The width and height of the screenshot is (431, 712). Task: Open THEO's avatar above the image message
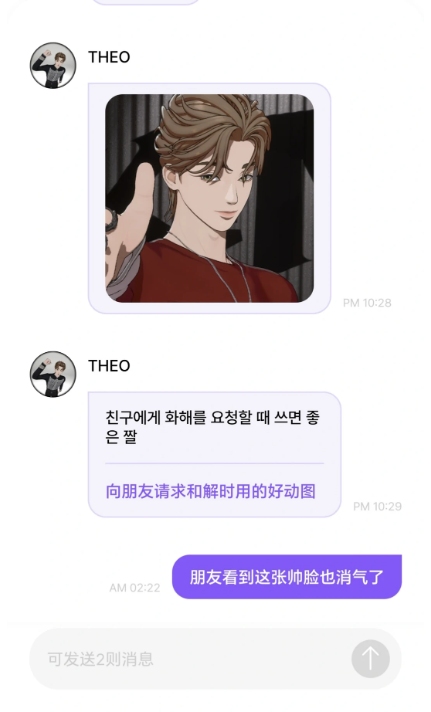click(x=53, y=65)
